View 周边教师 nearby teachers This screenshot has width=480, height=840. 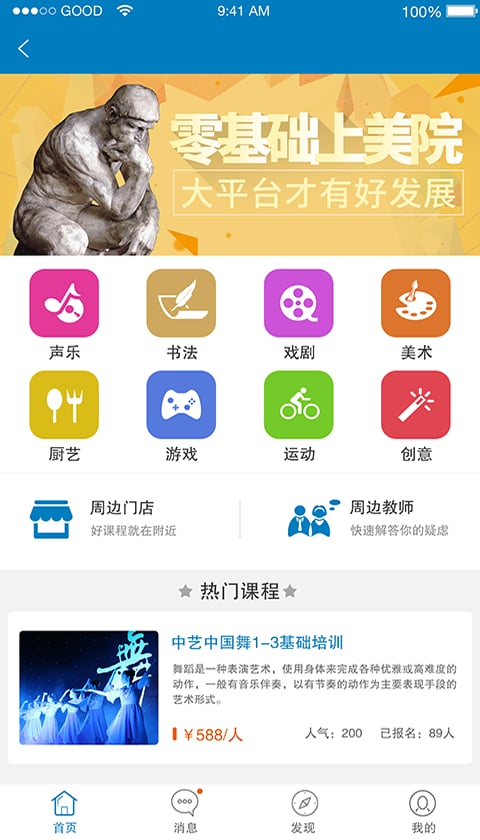[360, 519]
